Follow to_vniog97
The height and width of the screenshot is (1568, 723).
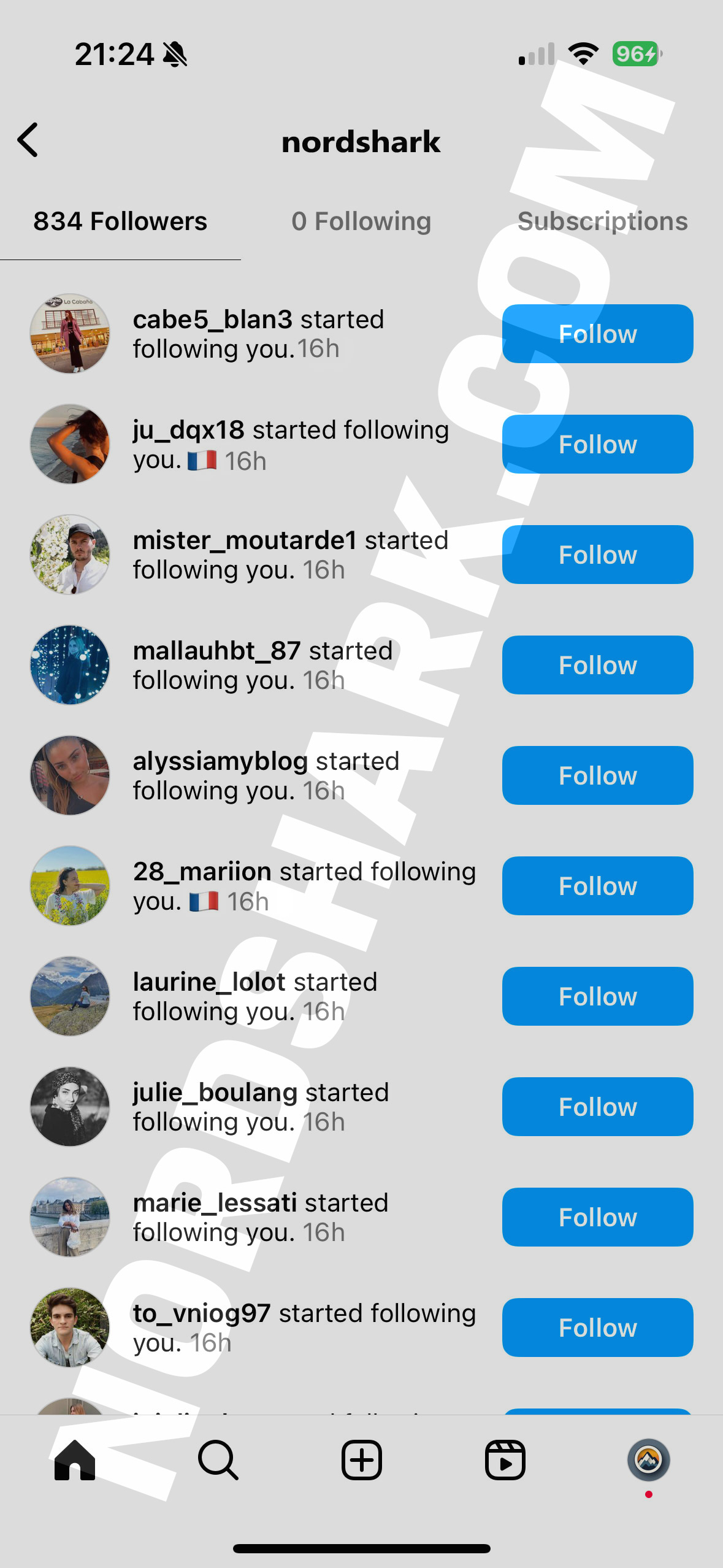coord(597,1328)
